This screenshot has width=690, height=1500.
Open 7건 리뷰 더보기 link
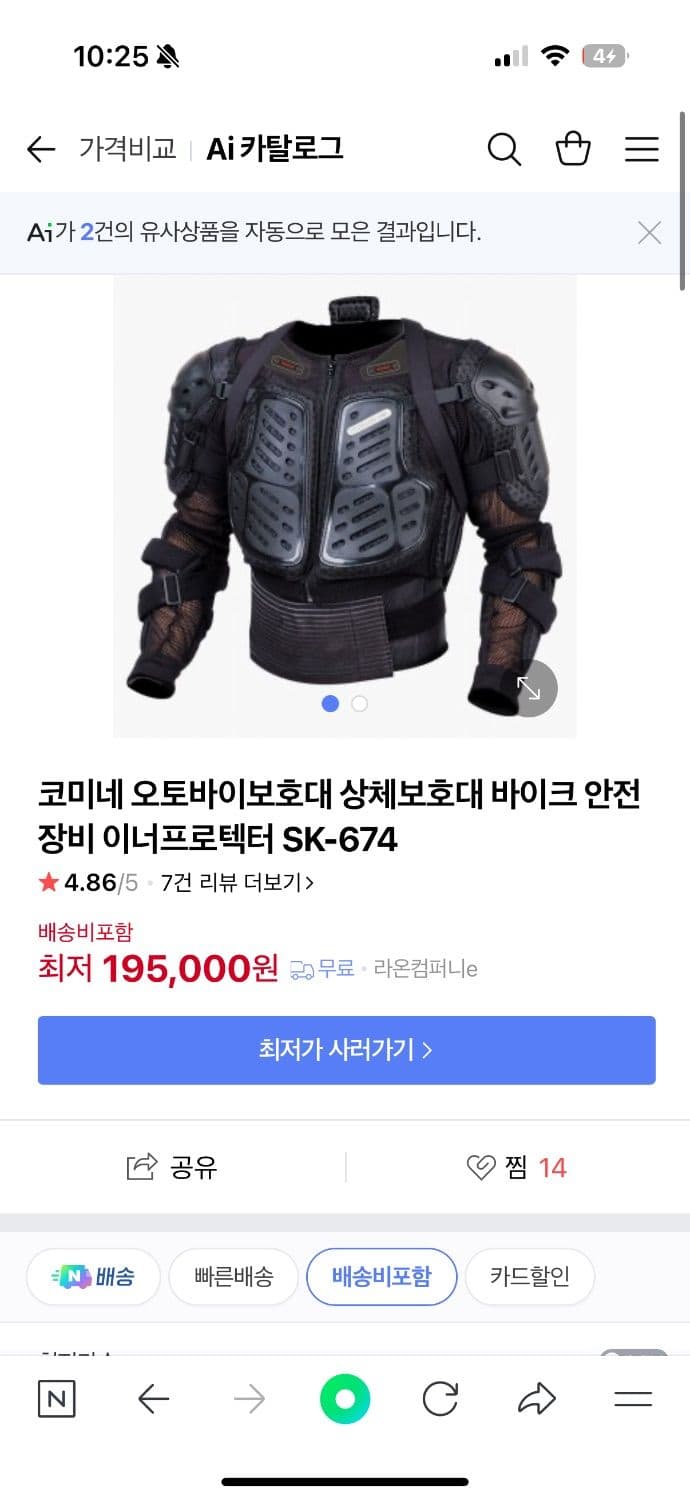coord(237,883)
